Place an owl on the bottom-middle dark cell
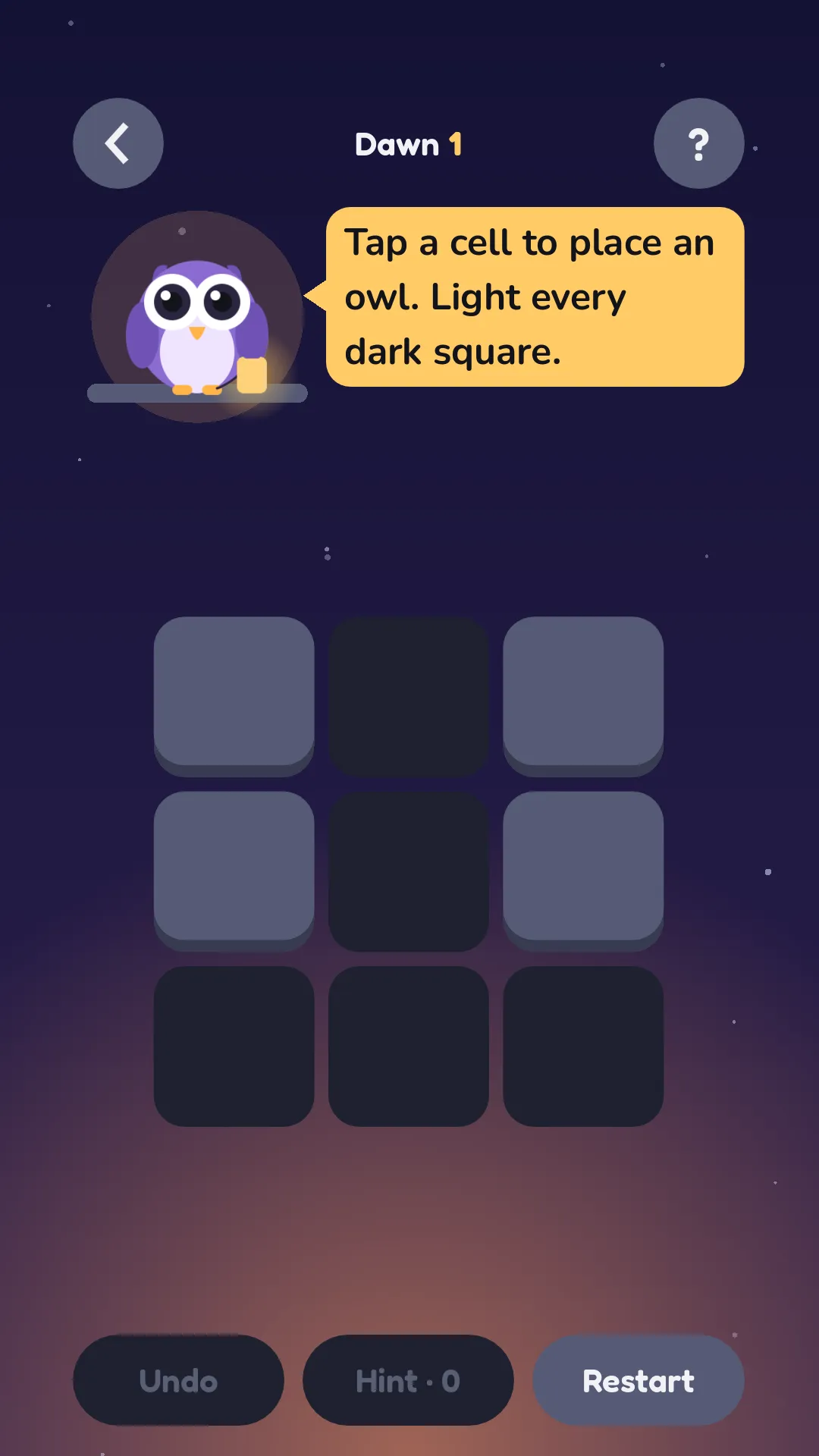The image size is (819, 1456). 409,1046
